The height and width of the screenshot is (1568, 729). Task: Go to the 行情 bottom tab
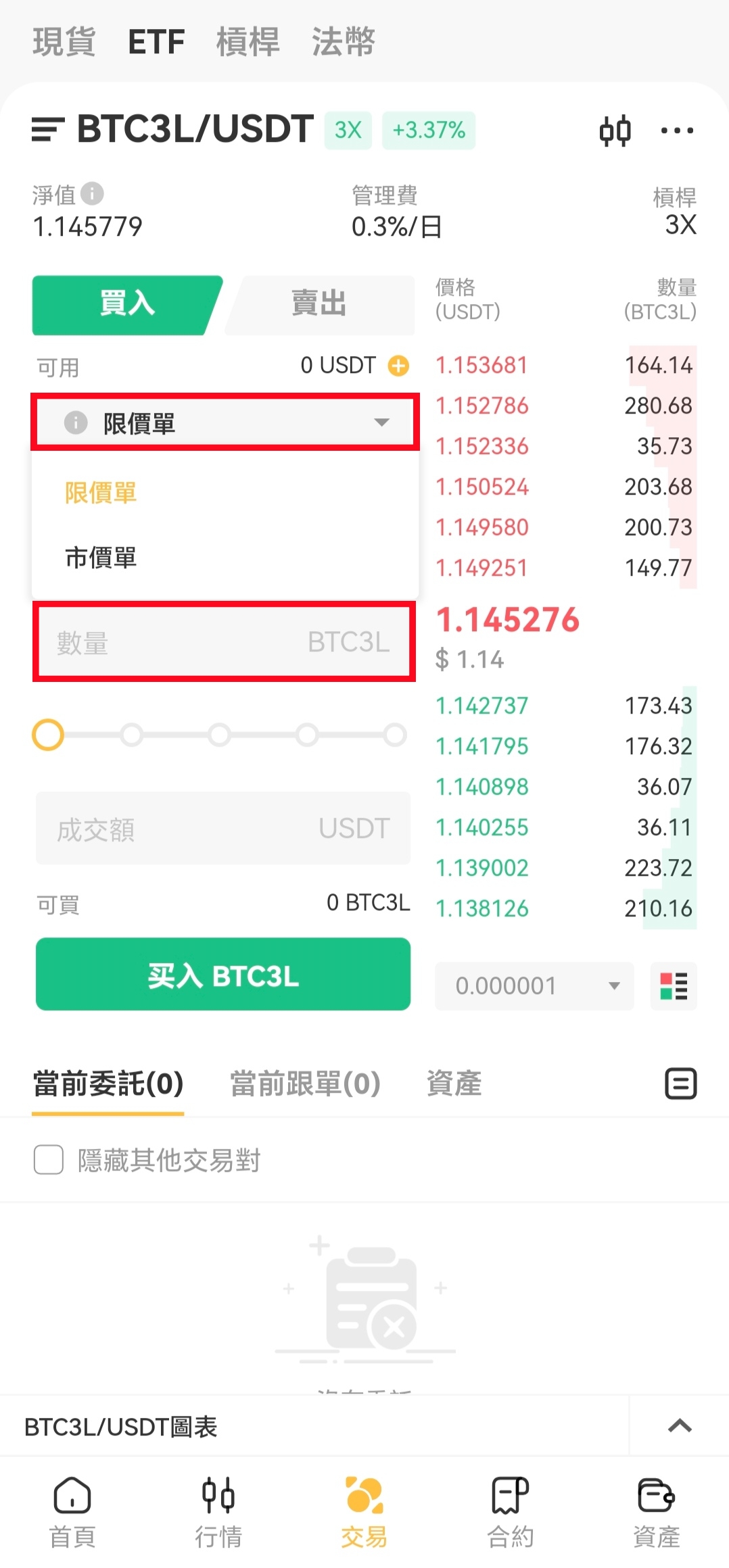click(218, 1513)
